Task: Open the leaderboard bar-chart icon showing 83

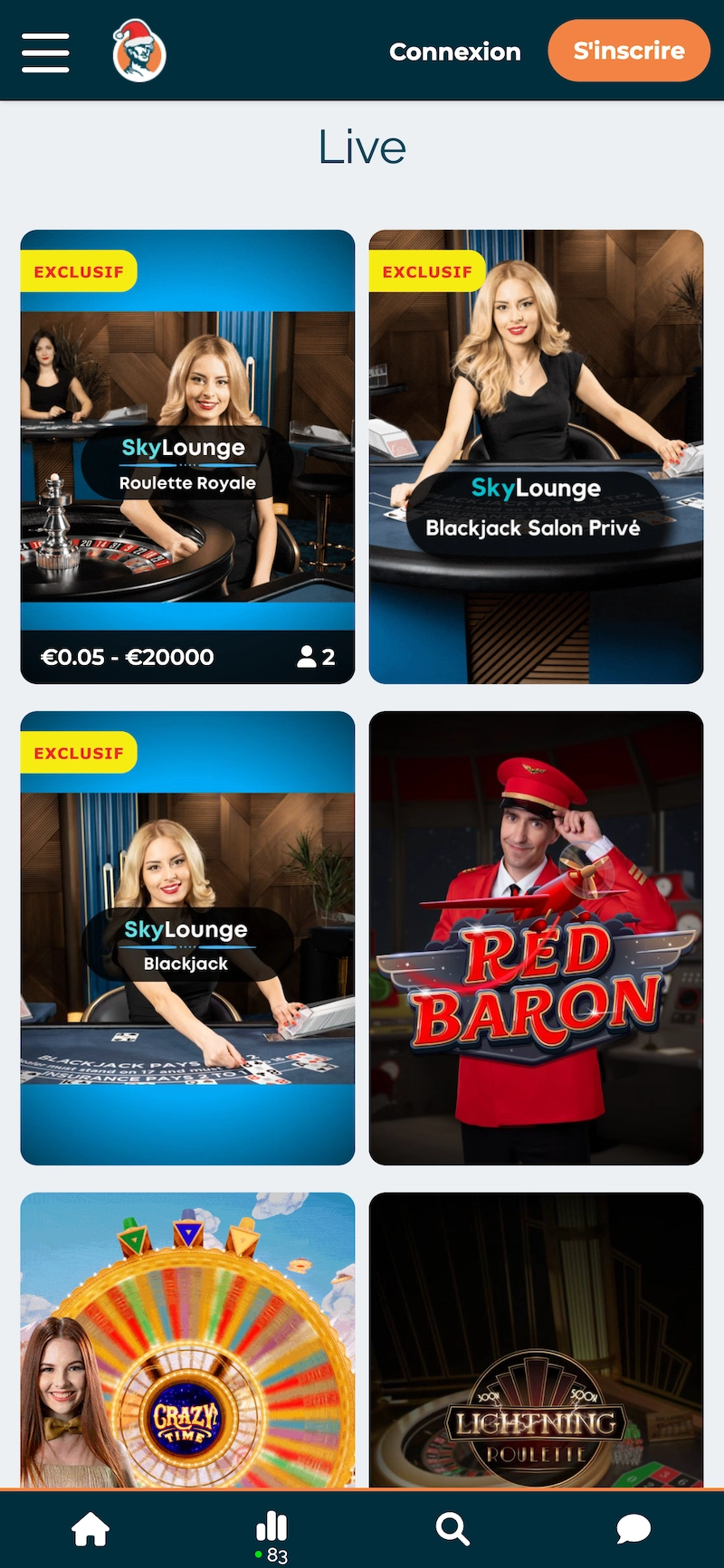Action: [271, 1525]
